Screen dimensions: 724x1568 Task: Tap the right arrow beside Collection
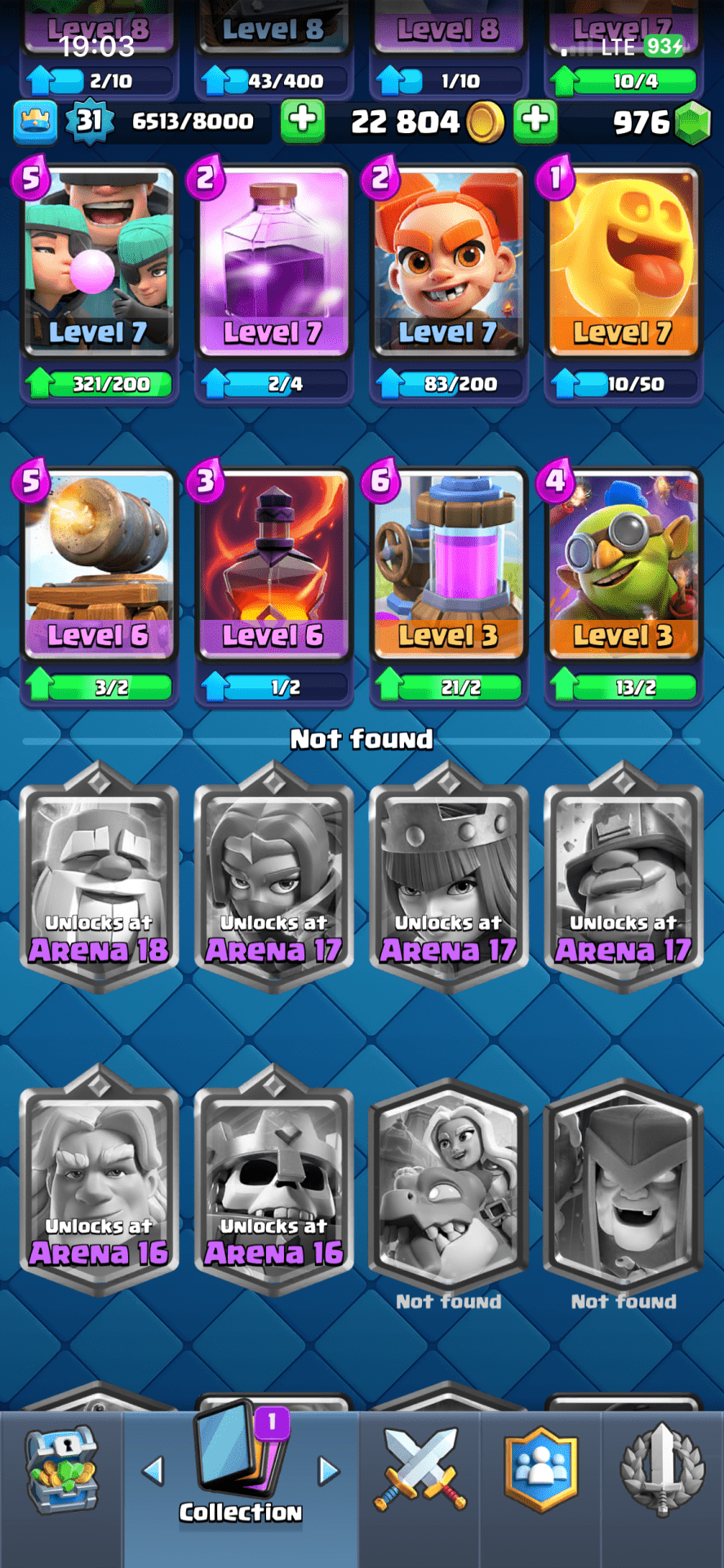(x=328, y=1472)
